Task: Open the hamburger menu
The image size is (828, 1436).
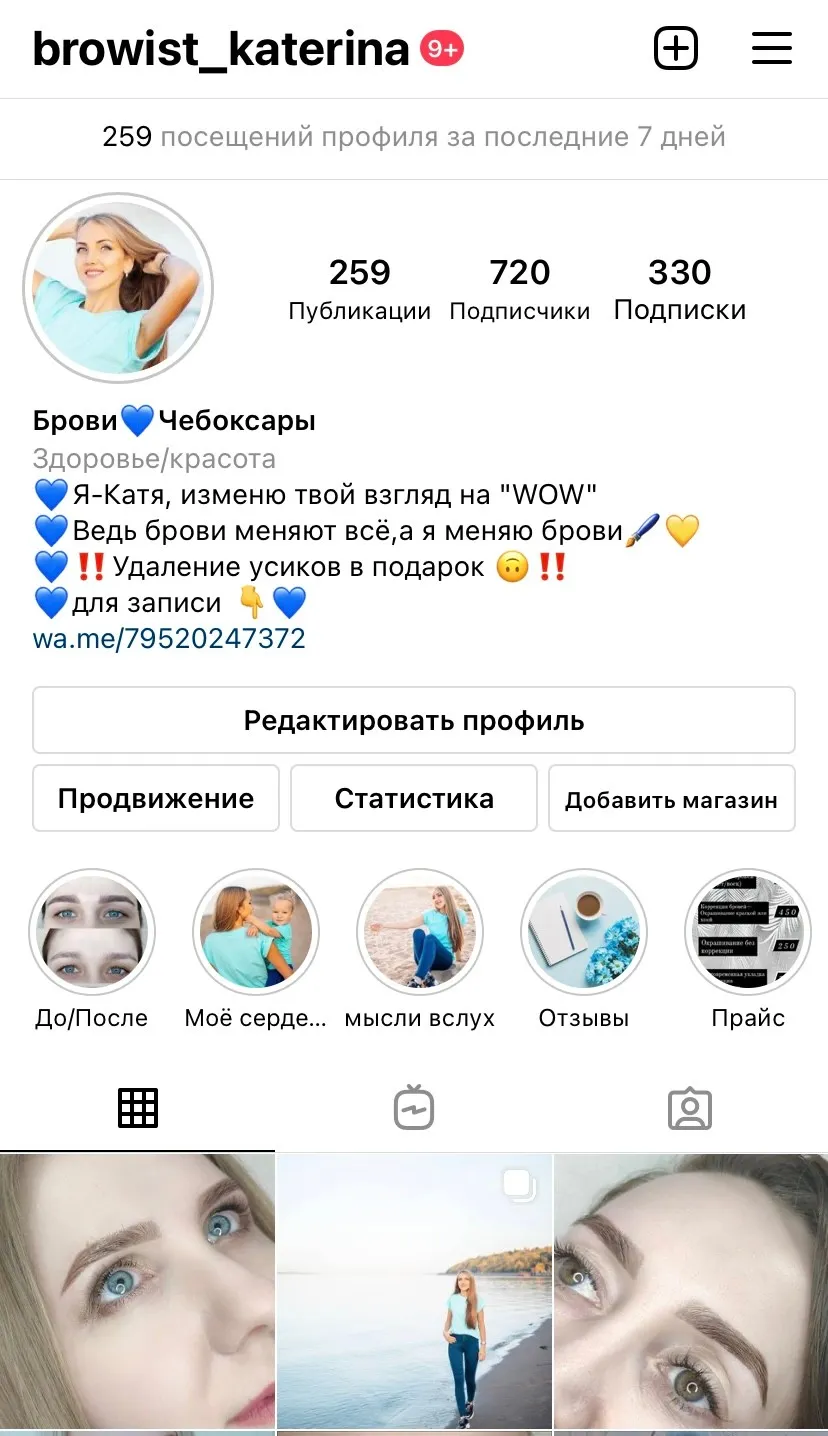Action: tap(772, 48)
